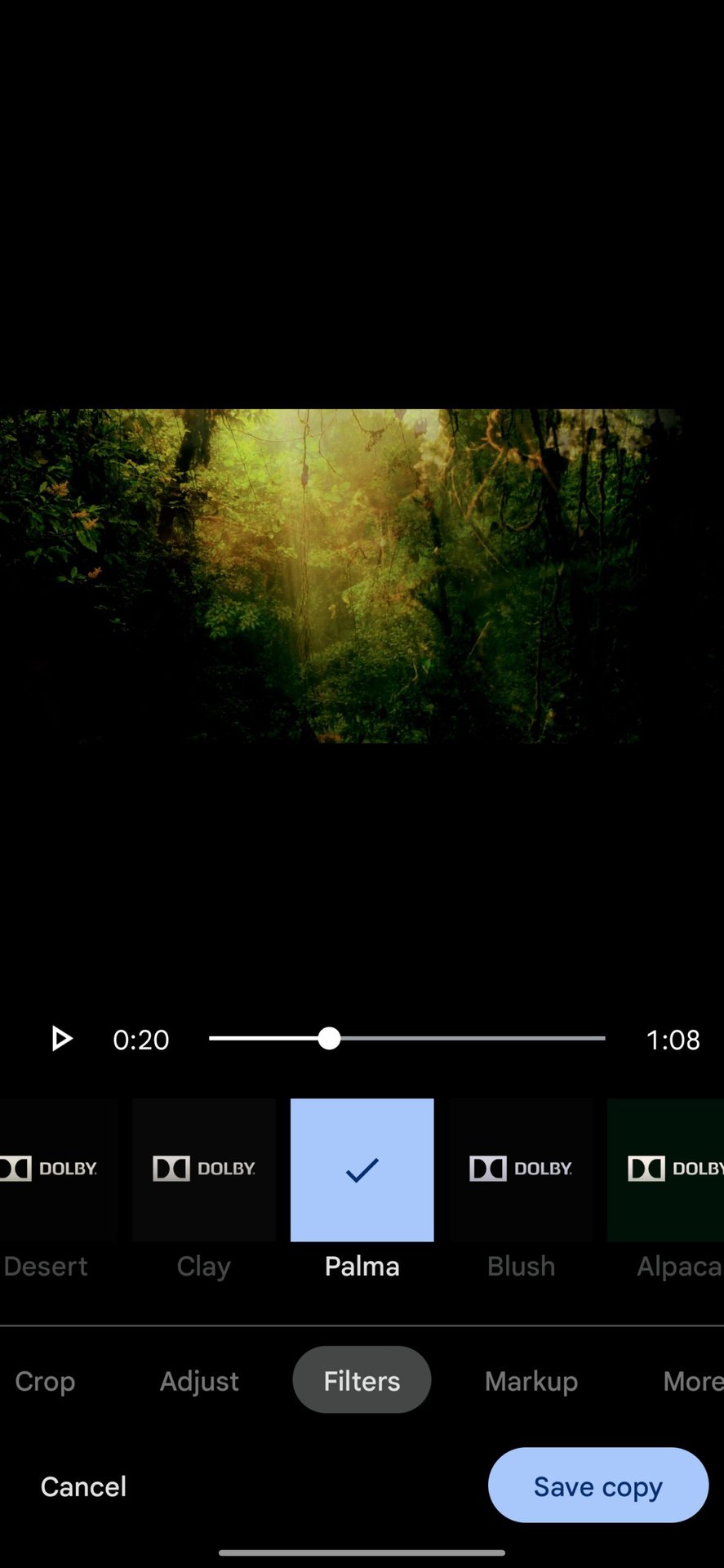Apply the Clay filter

click(203, 1169)
